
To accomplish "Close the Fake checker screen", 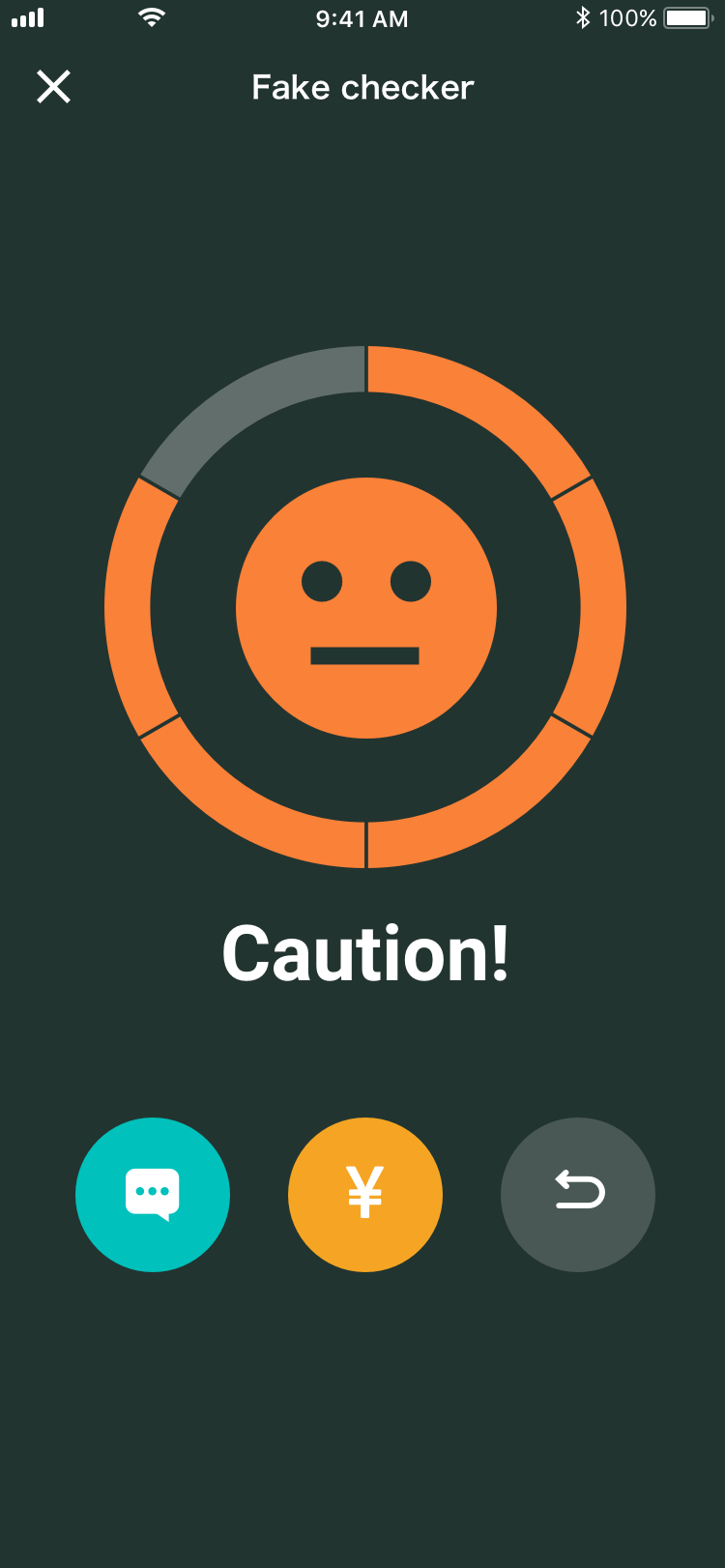I will (54, 87).
